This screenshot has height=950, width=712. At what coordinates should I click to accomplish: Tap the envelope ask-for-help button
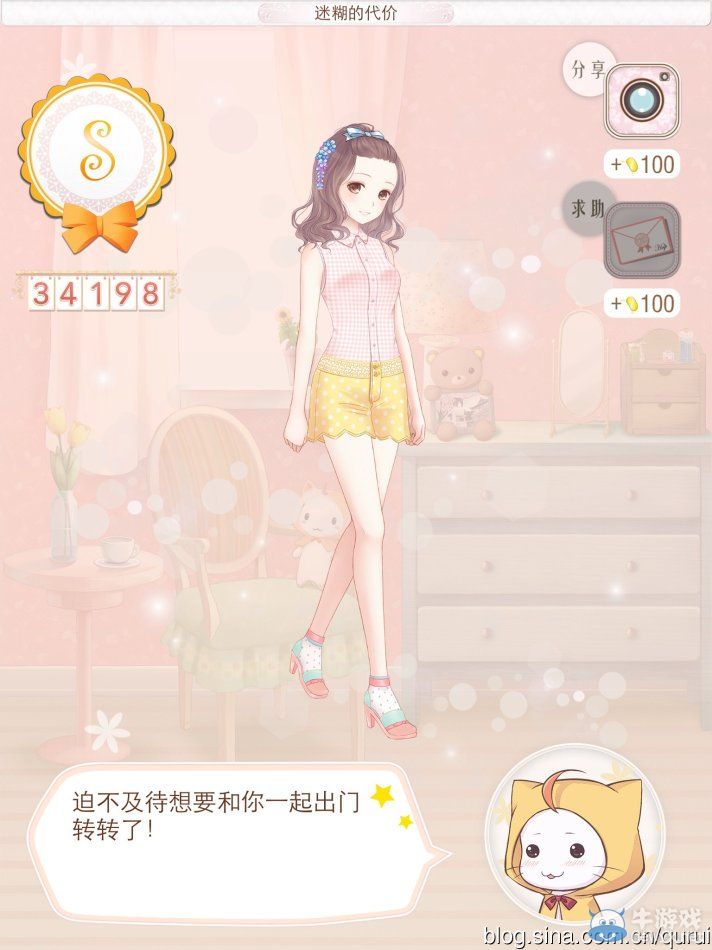(641, 240)
